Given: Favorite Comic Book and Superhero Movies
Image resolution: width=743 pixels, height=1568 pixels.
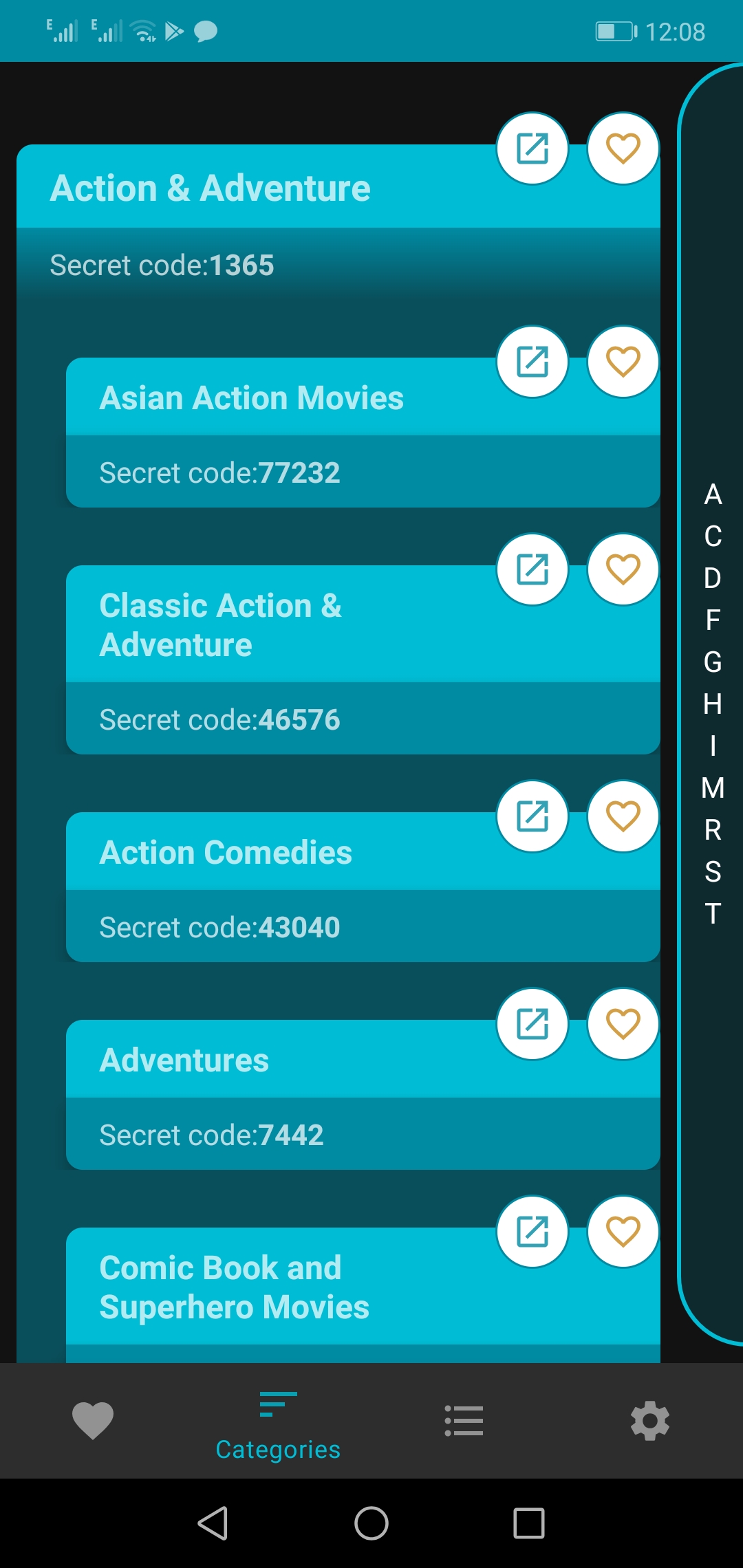Looking at the screenshot, I should (x=623, y=1232).
